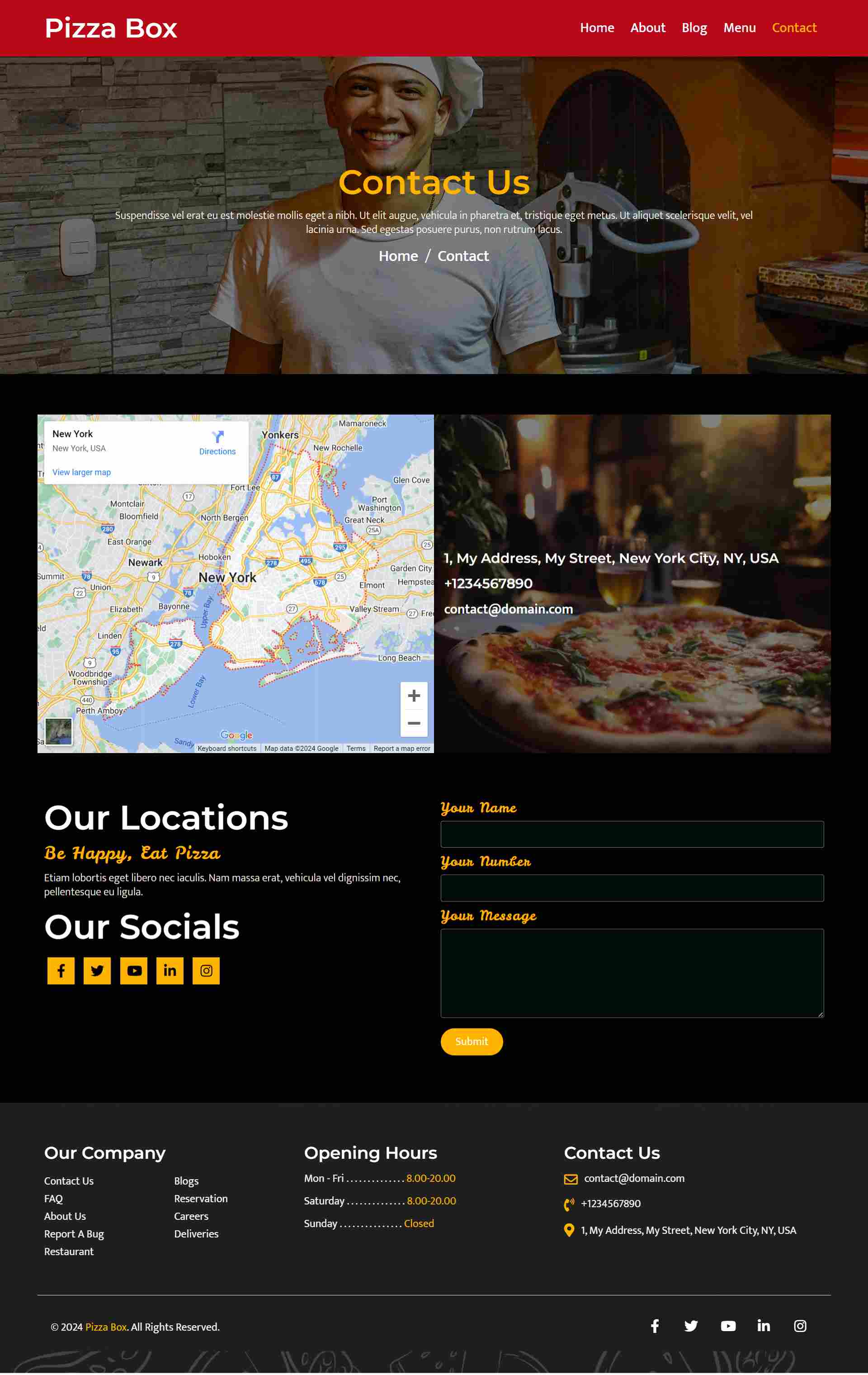The height and width of the screenshot is (1375, 868).
Task: Focus the Your Number field
Action: pos(632,887)
